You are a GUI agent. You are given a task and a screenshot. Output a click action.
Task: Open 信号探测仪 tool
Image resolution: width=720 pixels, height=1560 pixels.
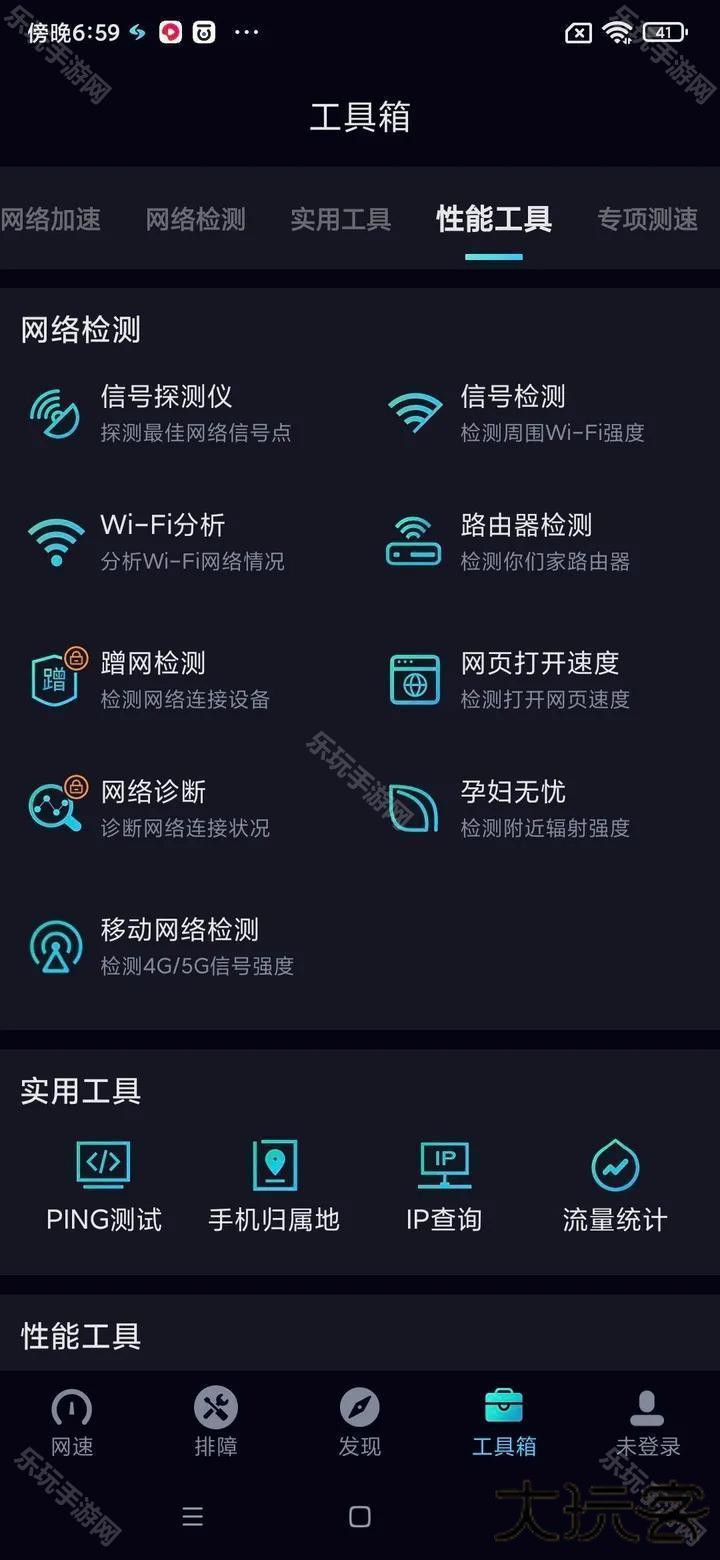click(165, 412)
